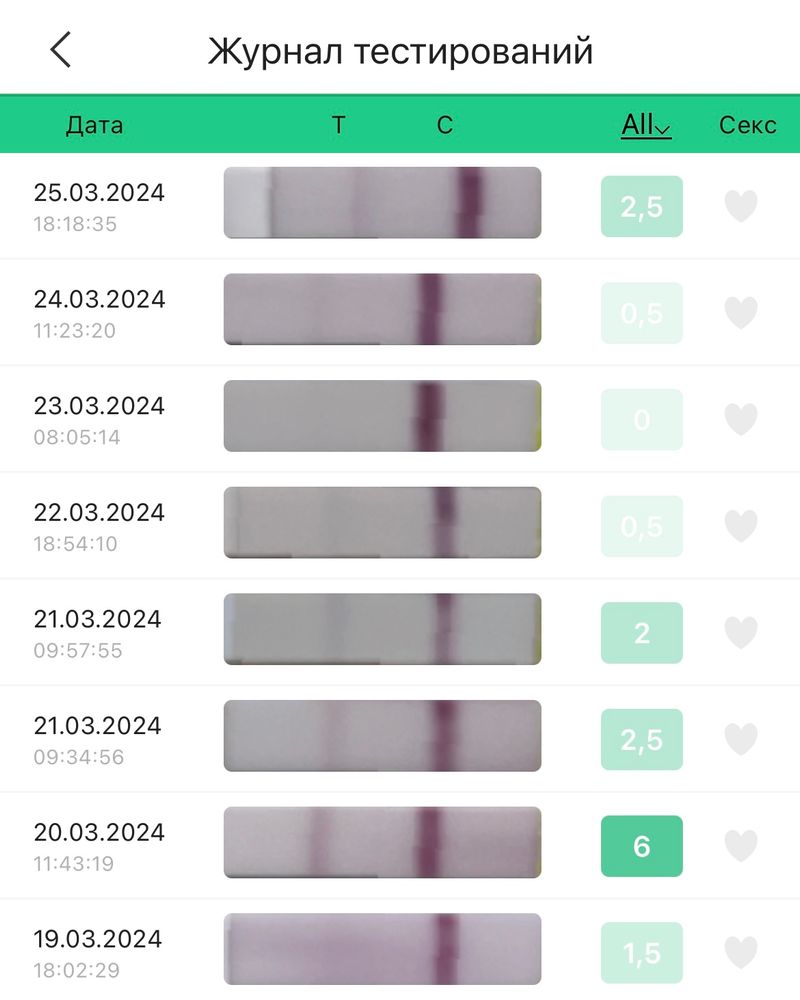The width and height of the screenshot is (800, 1000).
Task: Toggle heart icon on 23.03.2024 row
Action: tap(741, 419)
